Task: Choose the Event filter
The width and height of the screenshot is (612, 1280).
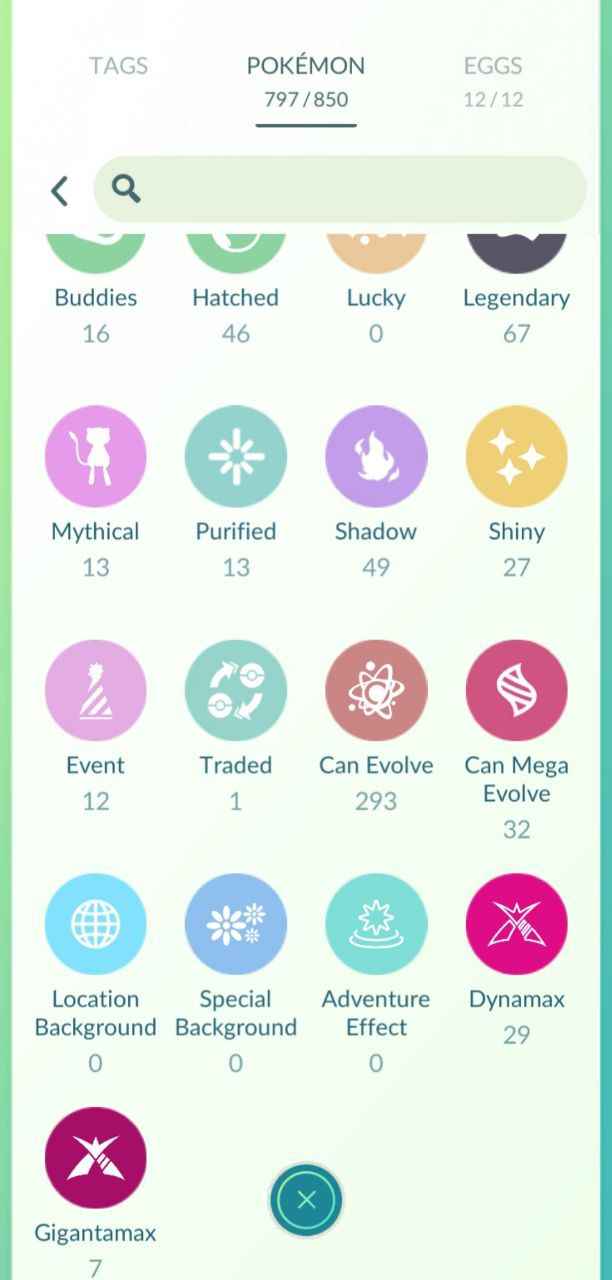Action: (x=96, y=690)
